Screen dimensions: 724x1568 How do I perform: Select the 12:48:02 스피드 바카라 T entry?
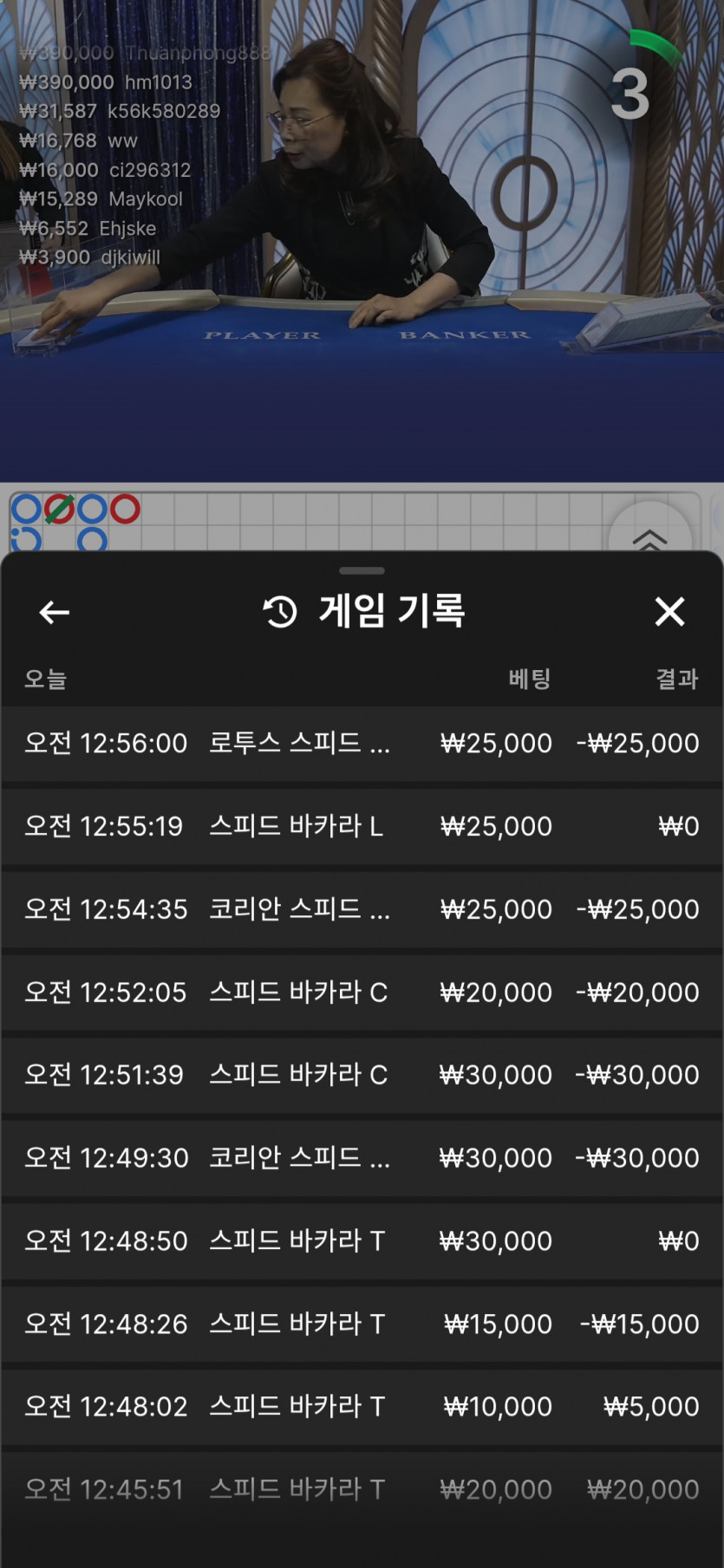(362, 1407)
